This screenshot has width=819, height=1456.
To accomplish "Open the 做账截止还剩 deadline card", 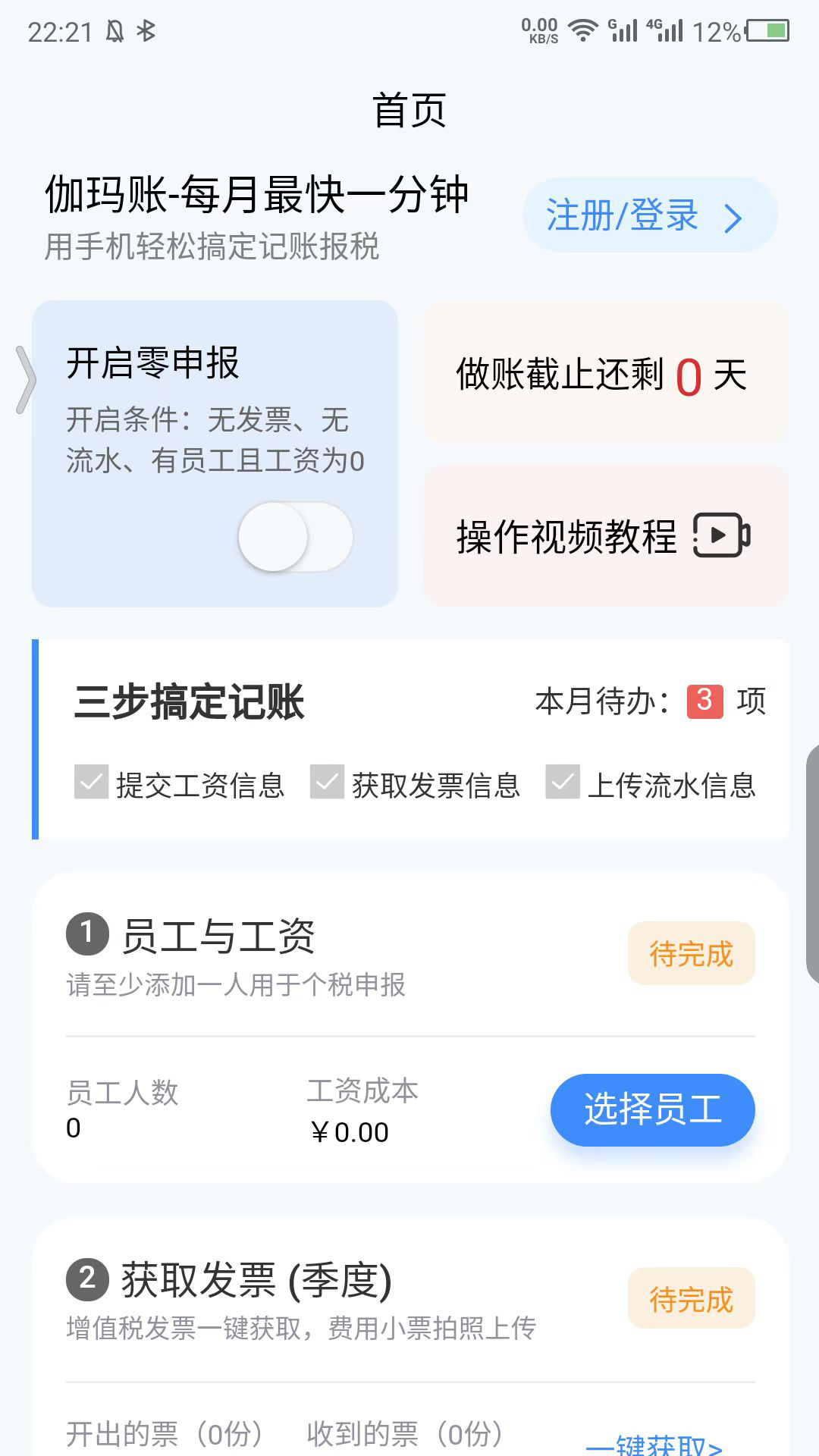I will click(605, 373).
